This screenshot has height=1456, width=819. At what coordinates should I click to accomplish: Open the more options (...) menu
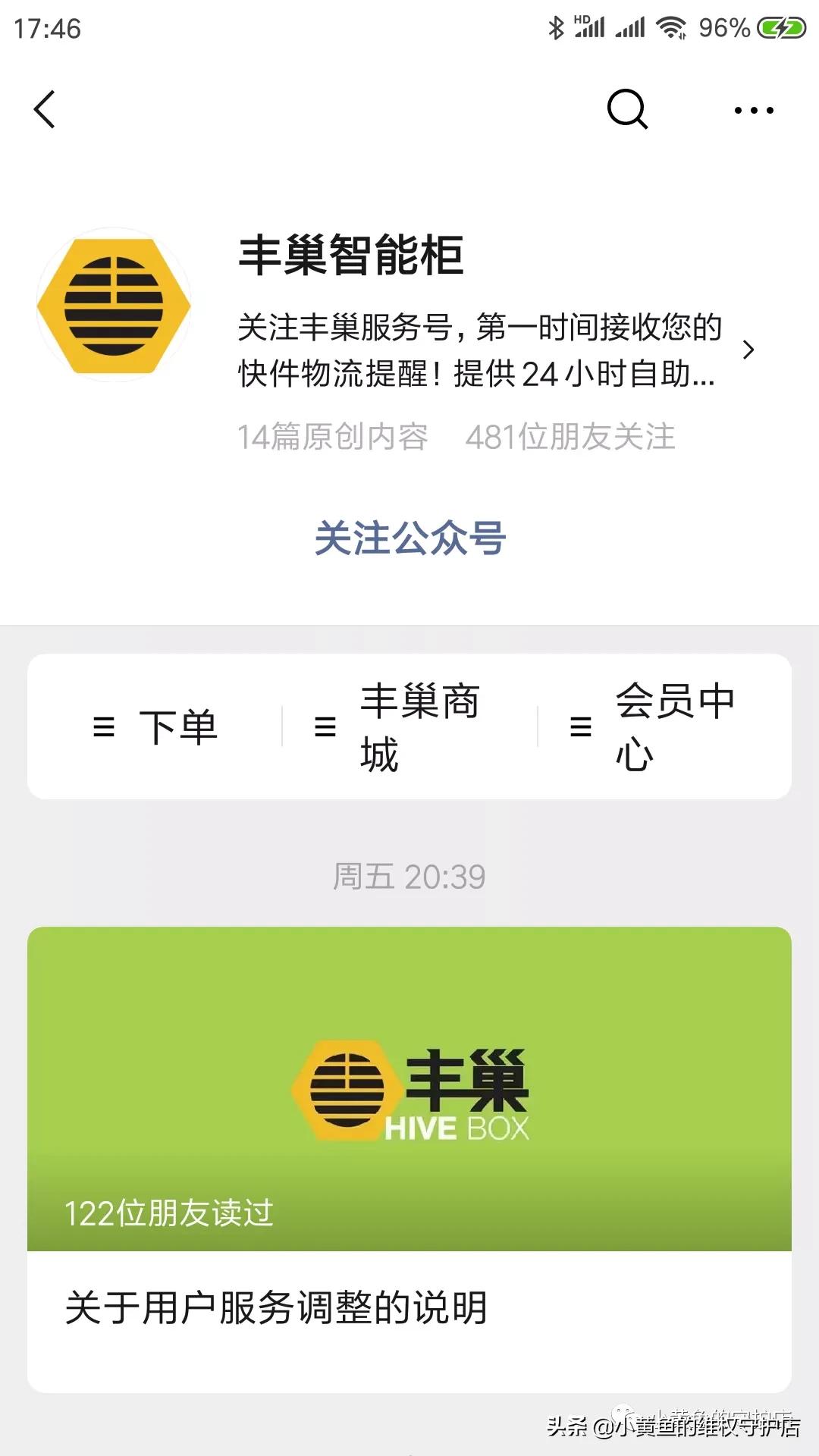pos(755,110)
